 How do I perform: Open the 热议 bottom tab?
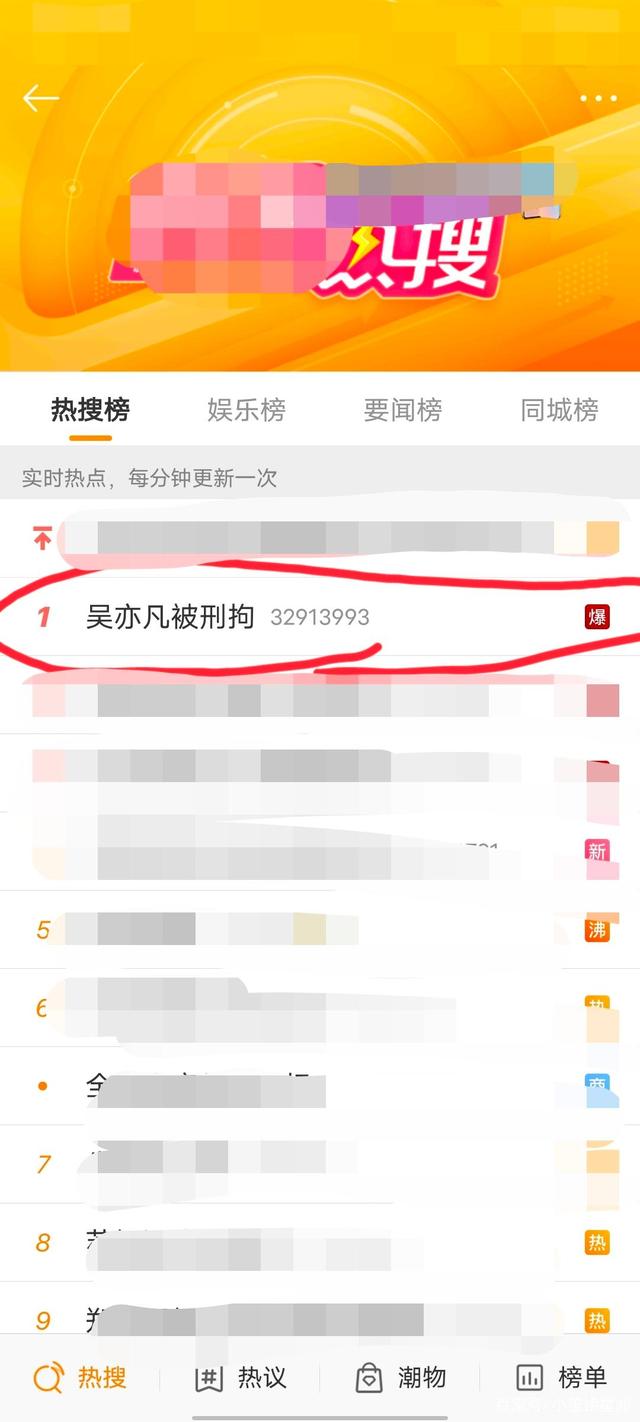click(240, 1378)
